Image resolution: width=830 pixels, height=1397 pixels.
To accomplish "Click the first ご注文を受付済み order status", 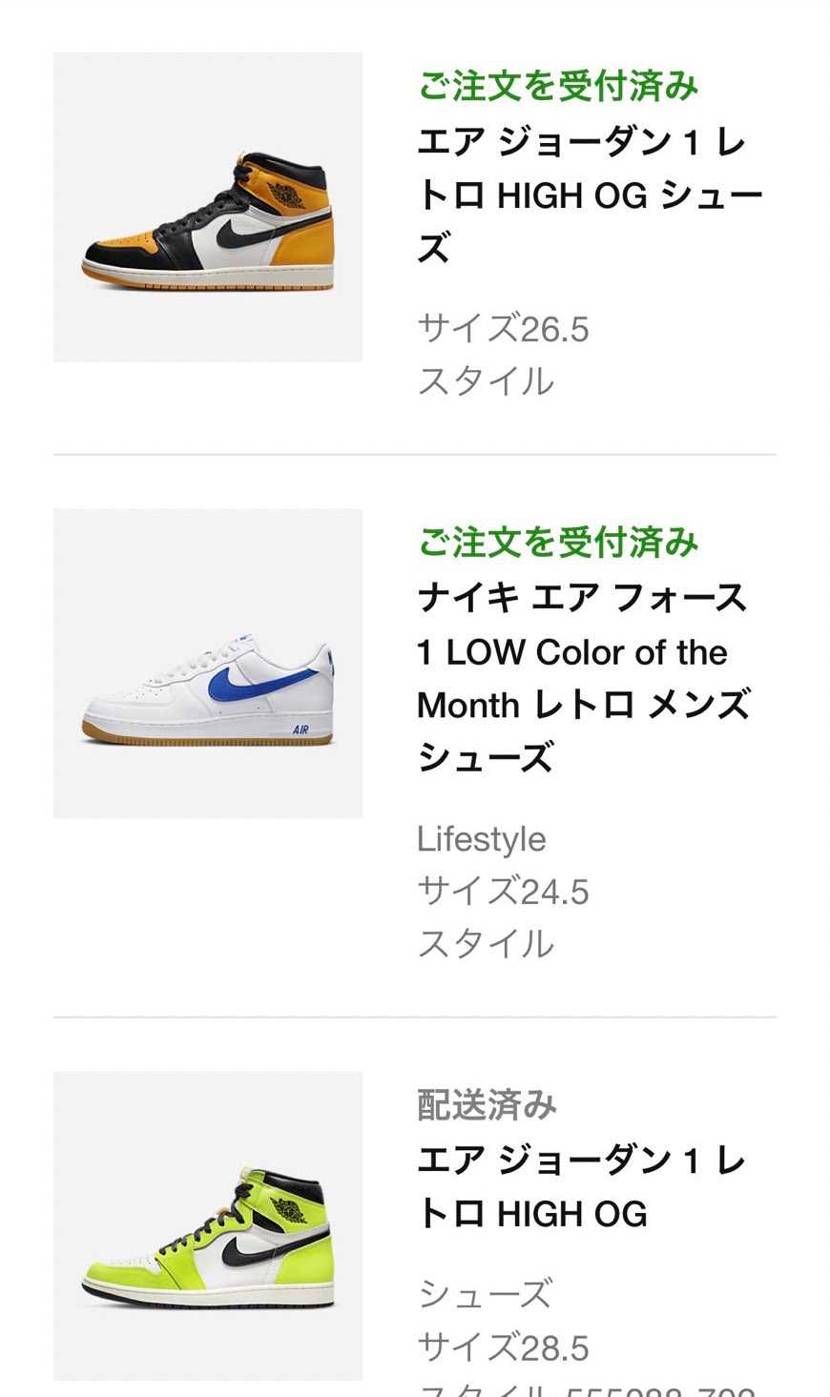I will pos(558,86).
